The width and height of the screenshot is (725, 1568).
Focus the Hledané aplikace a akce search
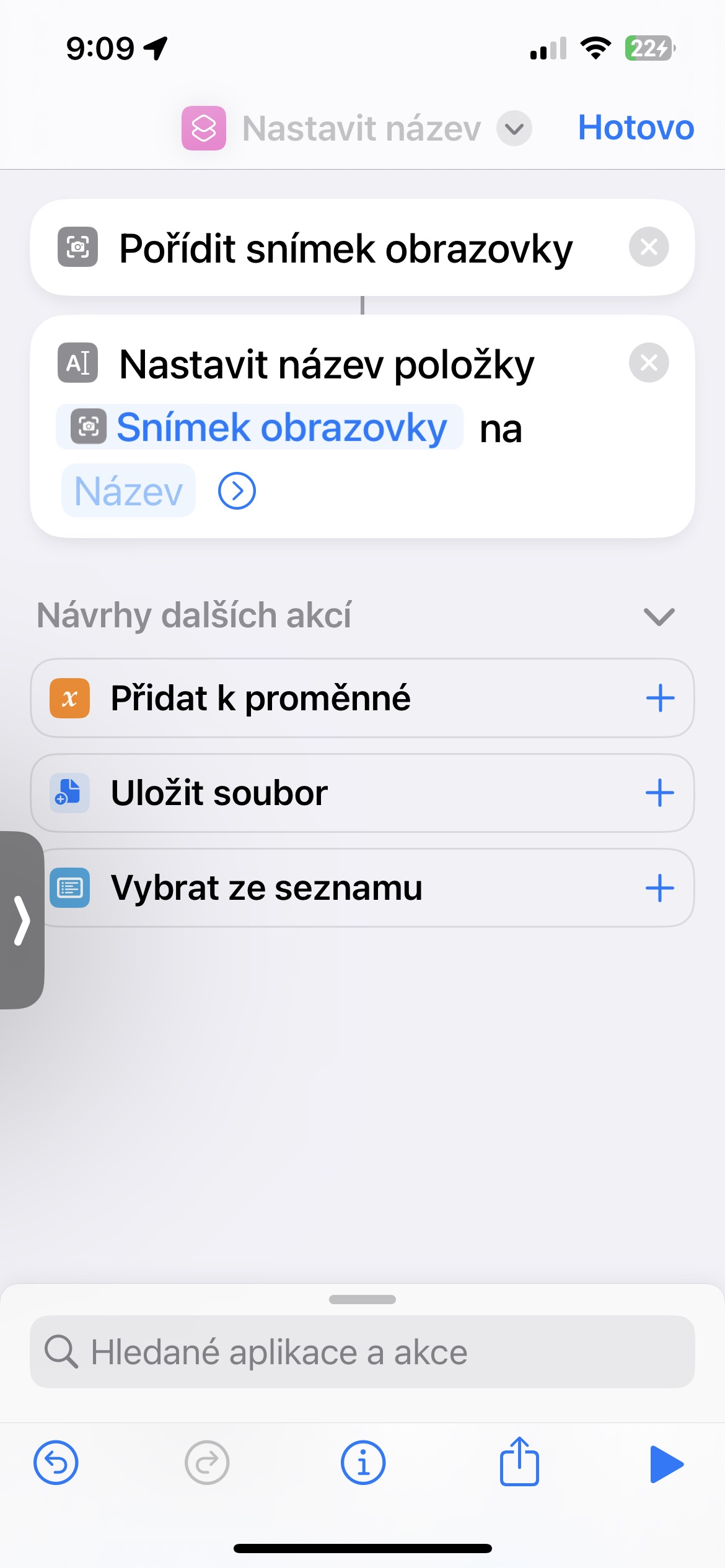point(362,1352)
